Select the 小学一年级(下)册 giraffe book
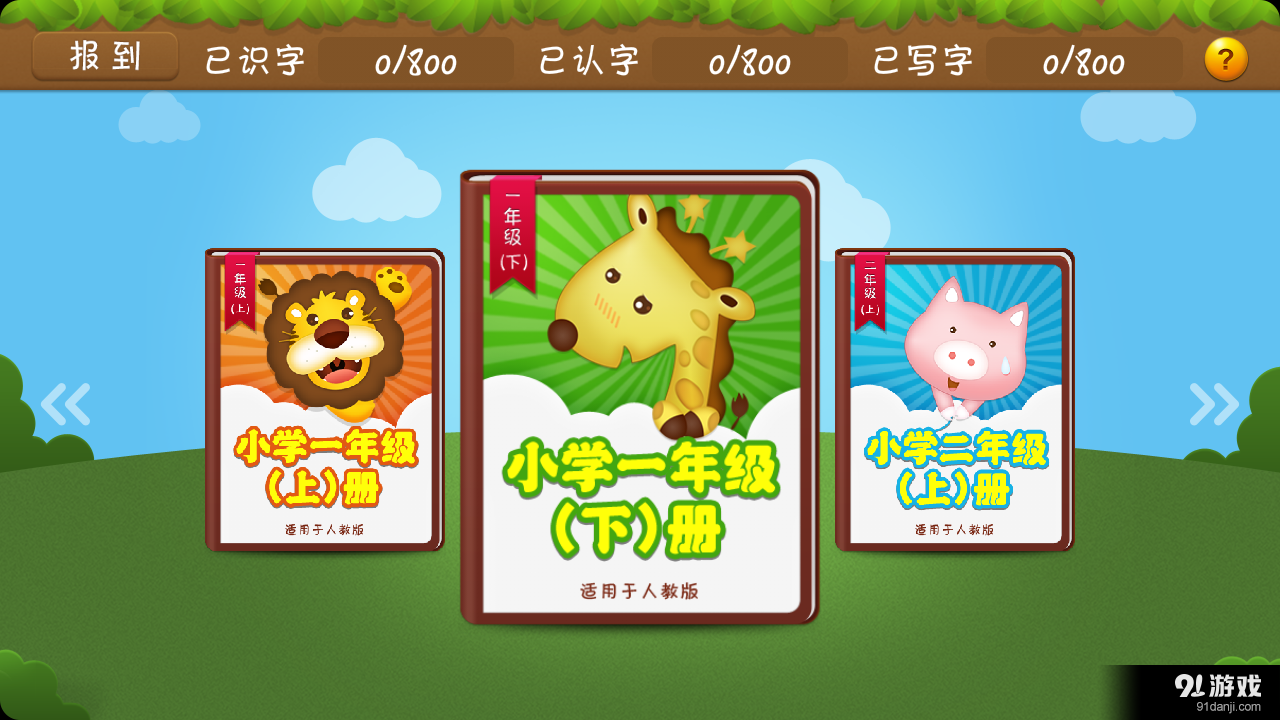 pyautogui.click(x=640, y=398)
